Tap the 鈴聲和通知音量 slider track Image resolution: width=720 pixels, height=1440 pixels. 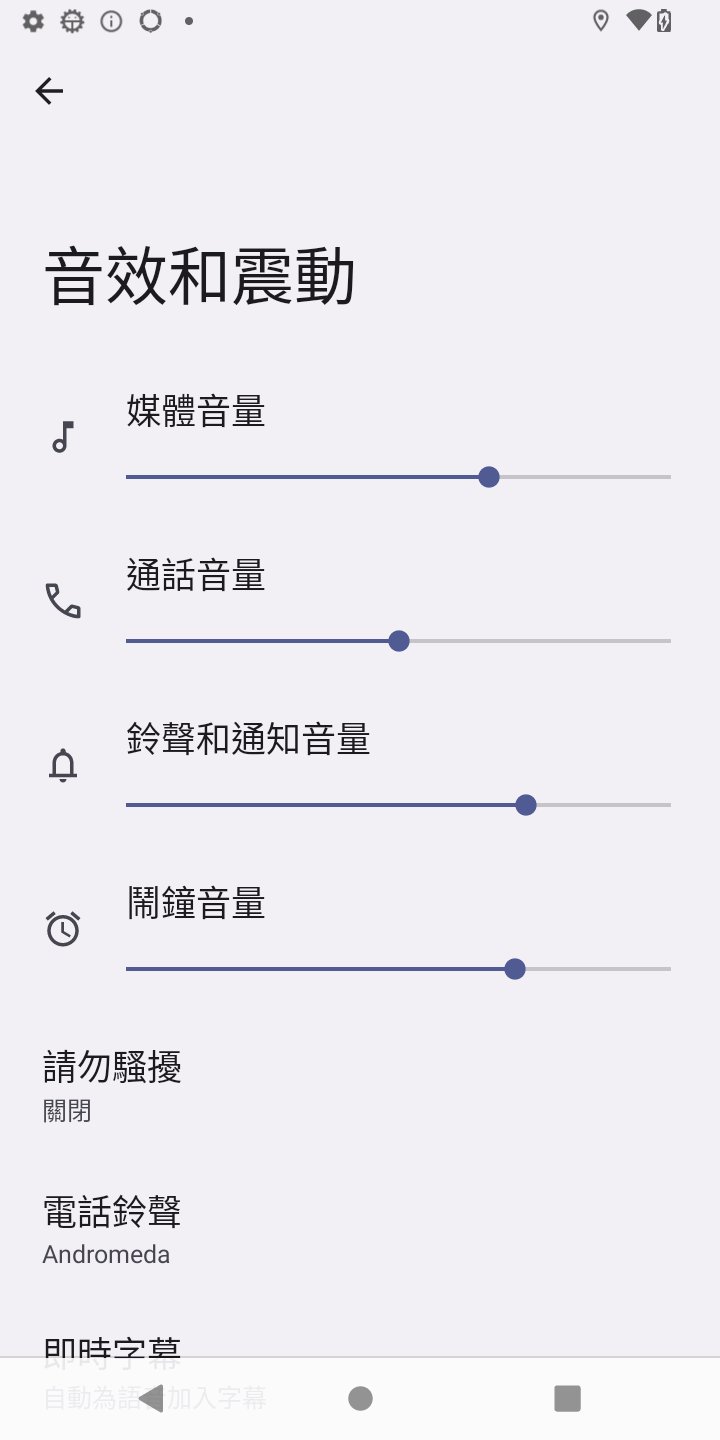[398, 805]
